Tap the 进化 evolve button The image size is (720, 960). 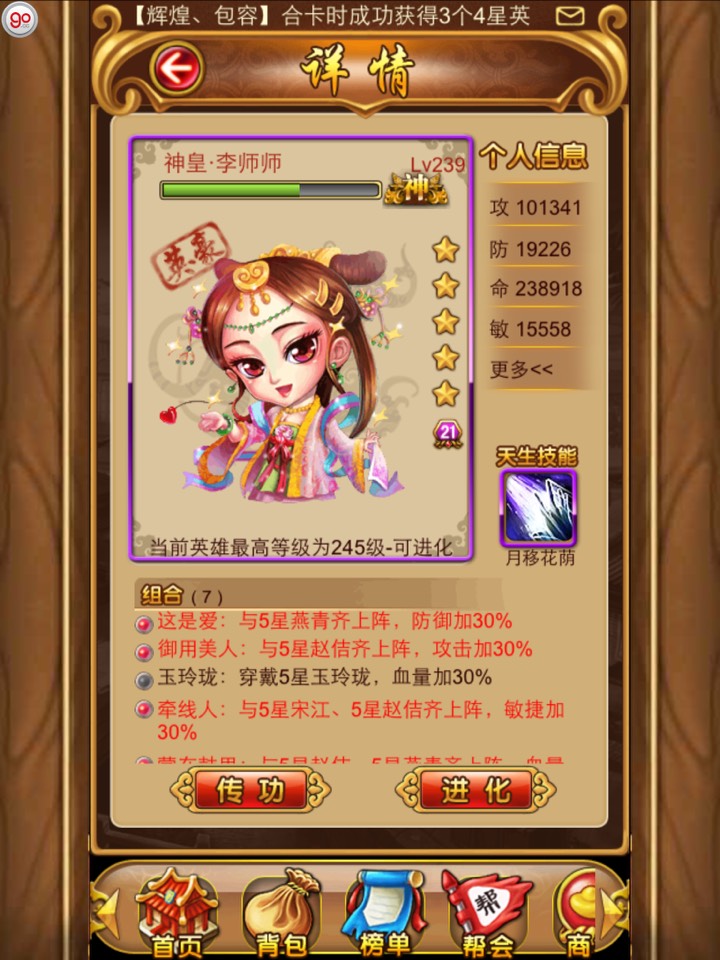[x=476, y=791]
